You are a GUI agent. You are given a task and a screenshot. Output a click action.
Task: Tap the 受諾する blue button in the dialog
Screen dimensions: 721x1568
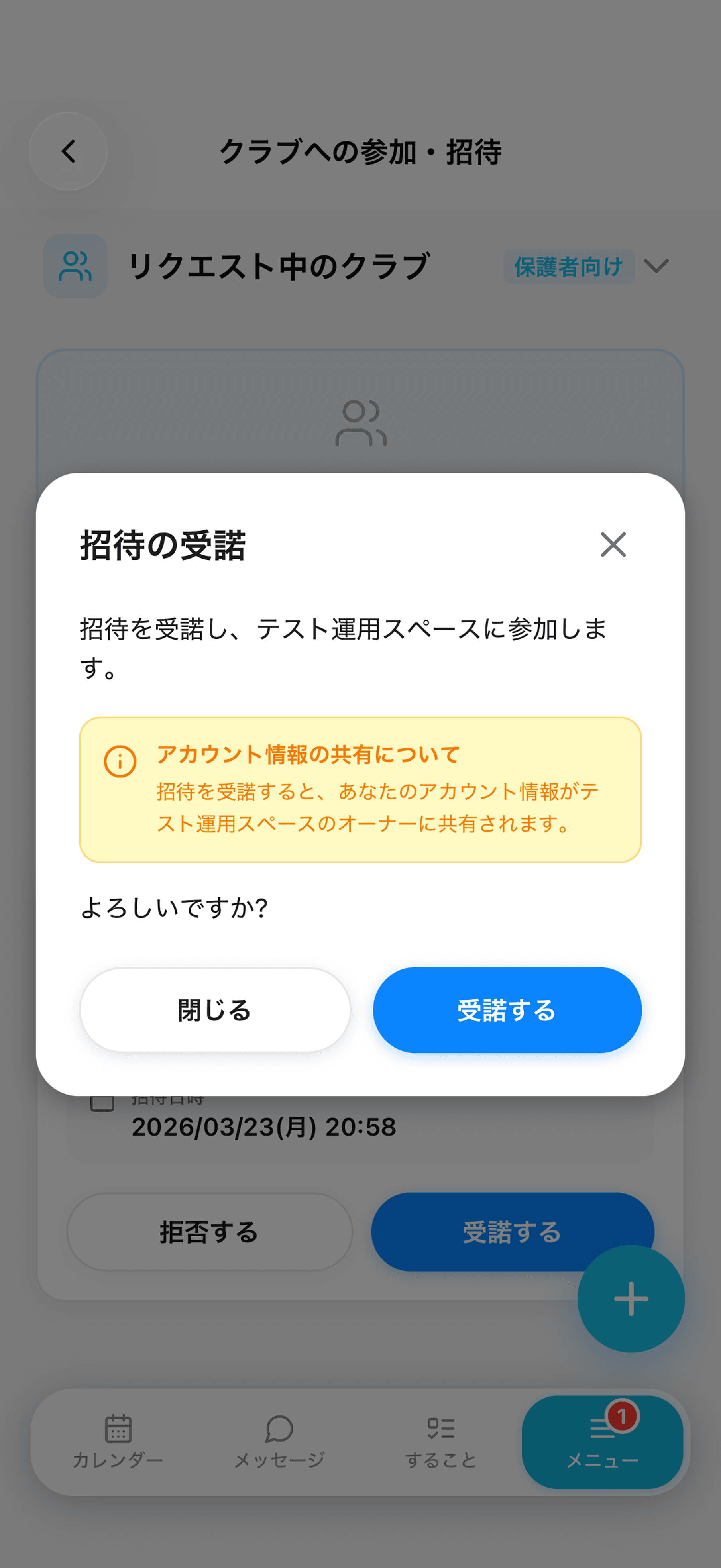506,1010
